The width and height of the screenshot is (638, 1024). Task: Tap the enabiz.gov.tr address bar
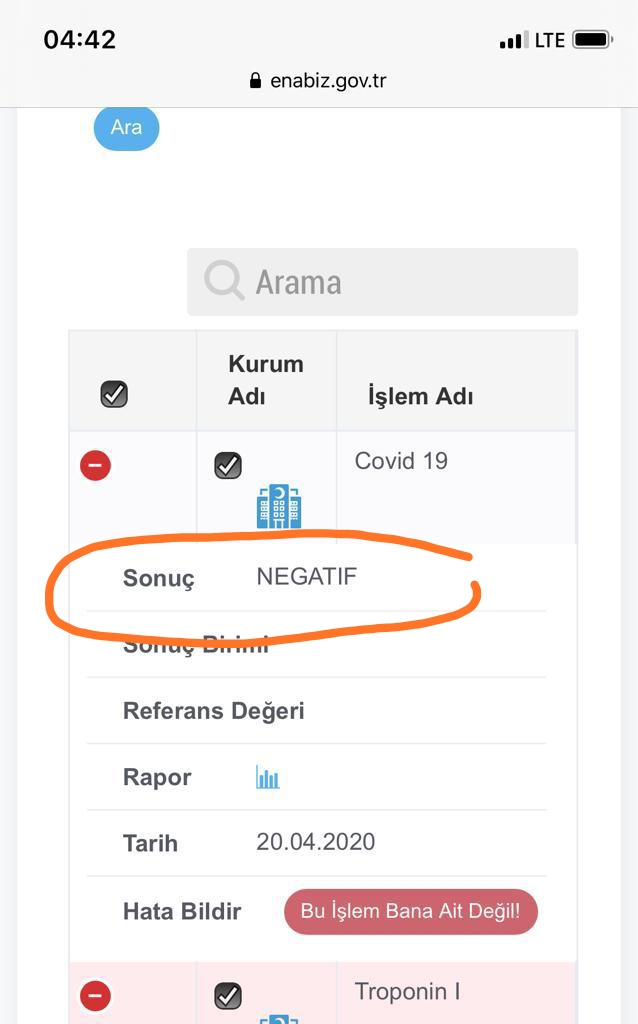(319, 80)
